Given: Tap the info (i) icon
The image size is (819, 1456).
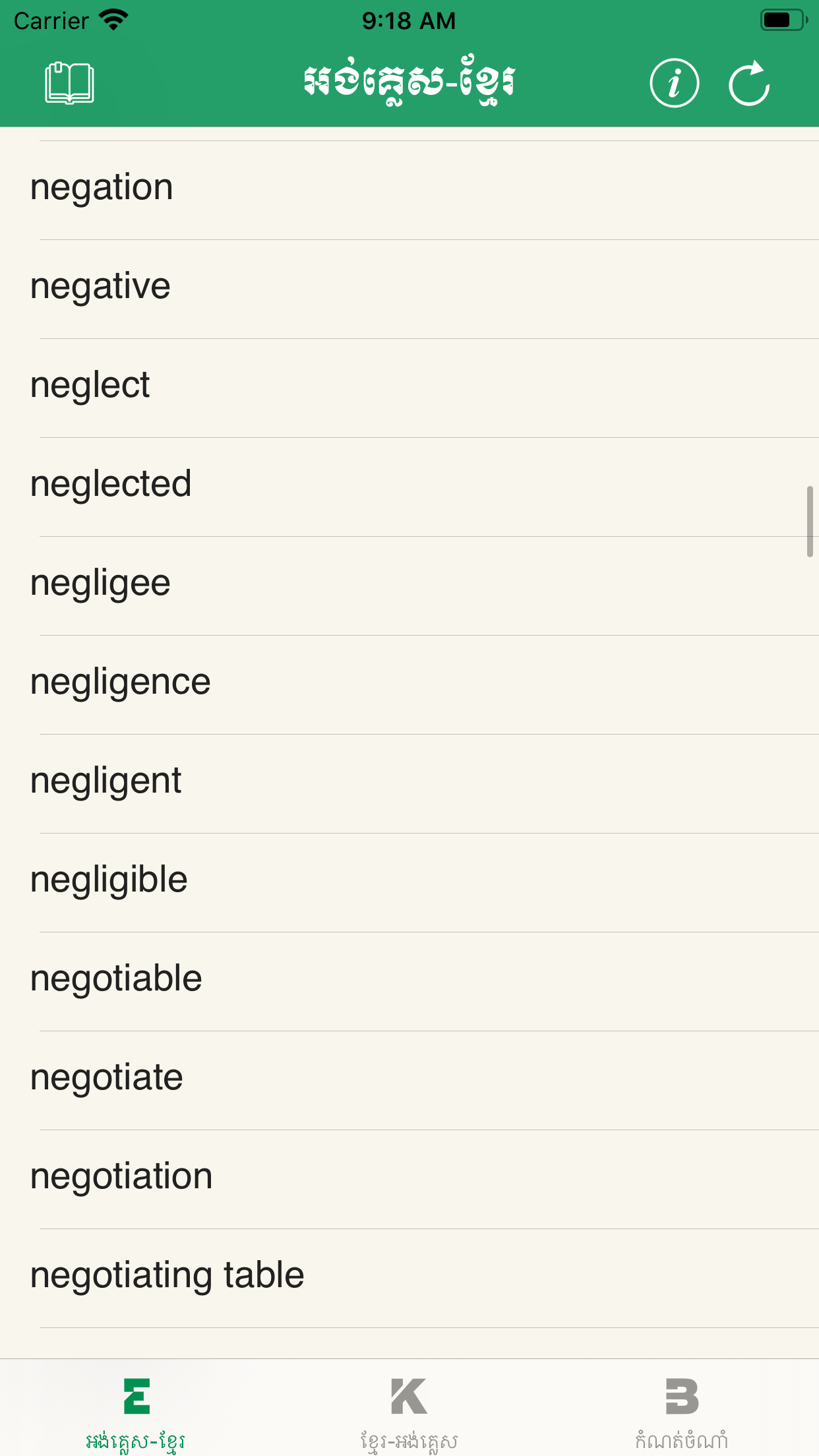Looking at the screenshot, I should [674, 82].
